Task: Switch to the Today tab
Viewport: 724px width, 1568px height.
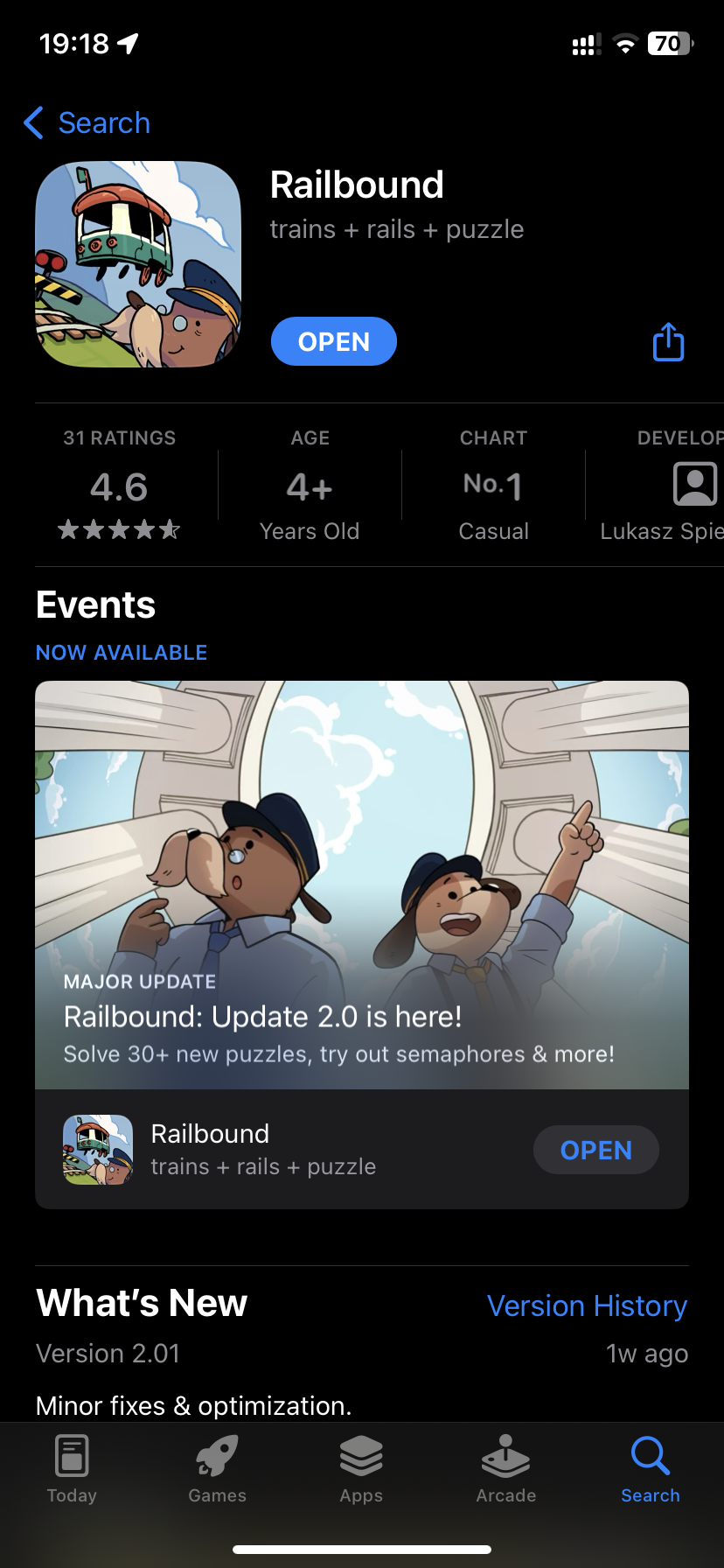Action: tap(72, 1470)
